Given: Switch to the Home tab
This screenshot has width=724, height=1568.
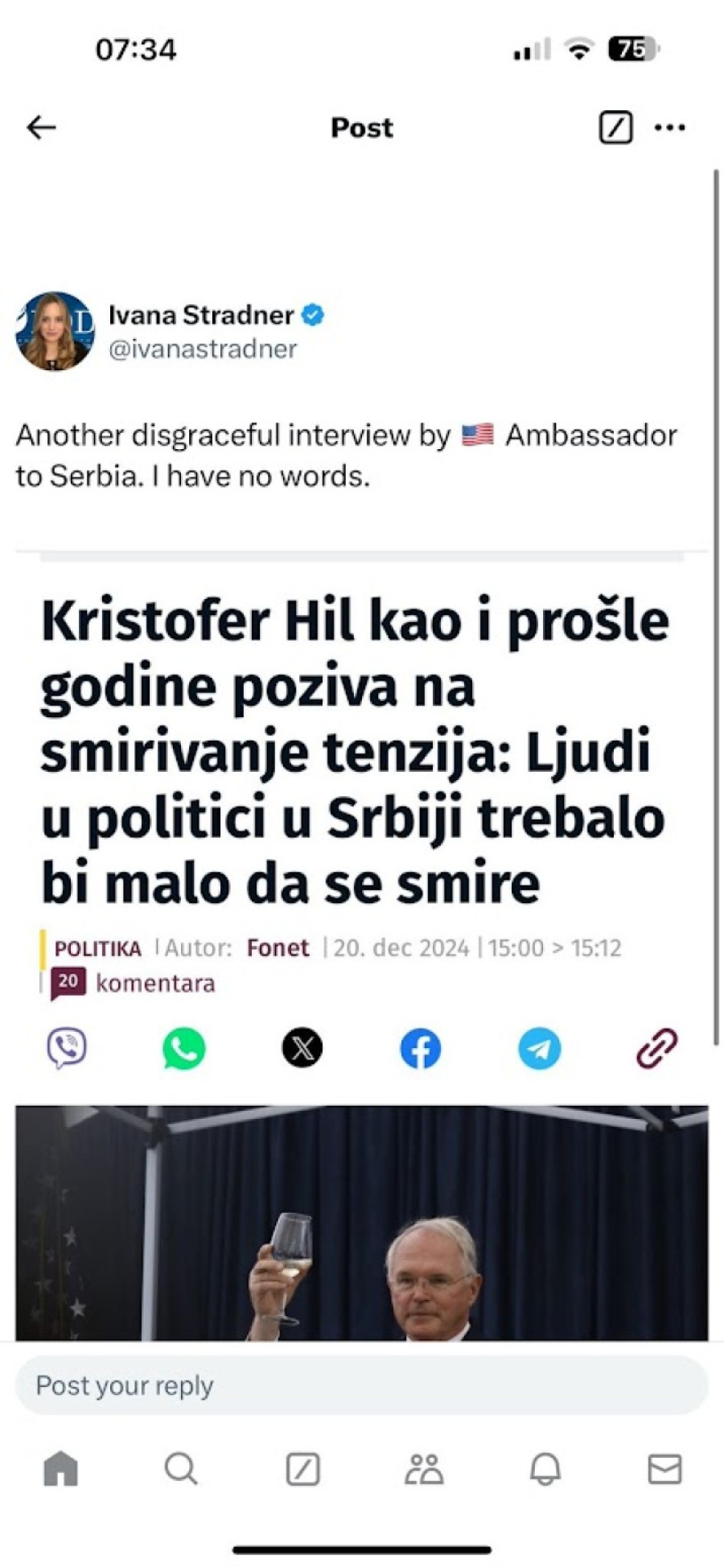Looking at the screenshot, I should [x=61, y=1469].
